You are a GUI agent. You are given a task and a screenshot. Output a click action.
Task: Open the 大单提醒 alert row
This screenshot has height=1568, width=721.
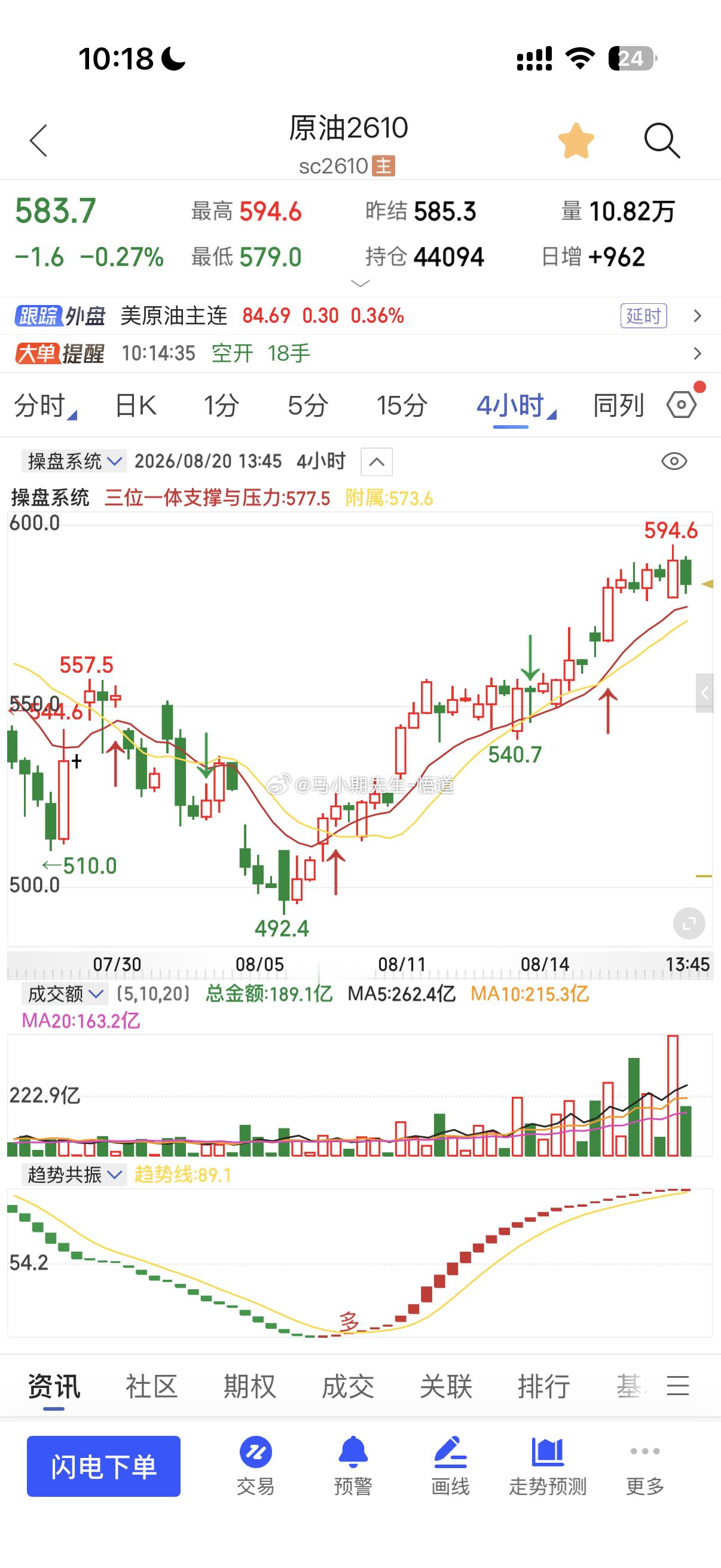click(x=360, y=353)
